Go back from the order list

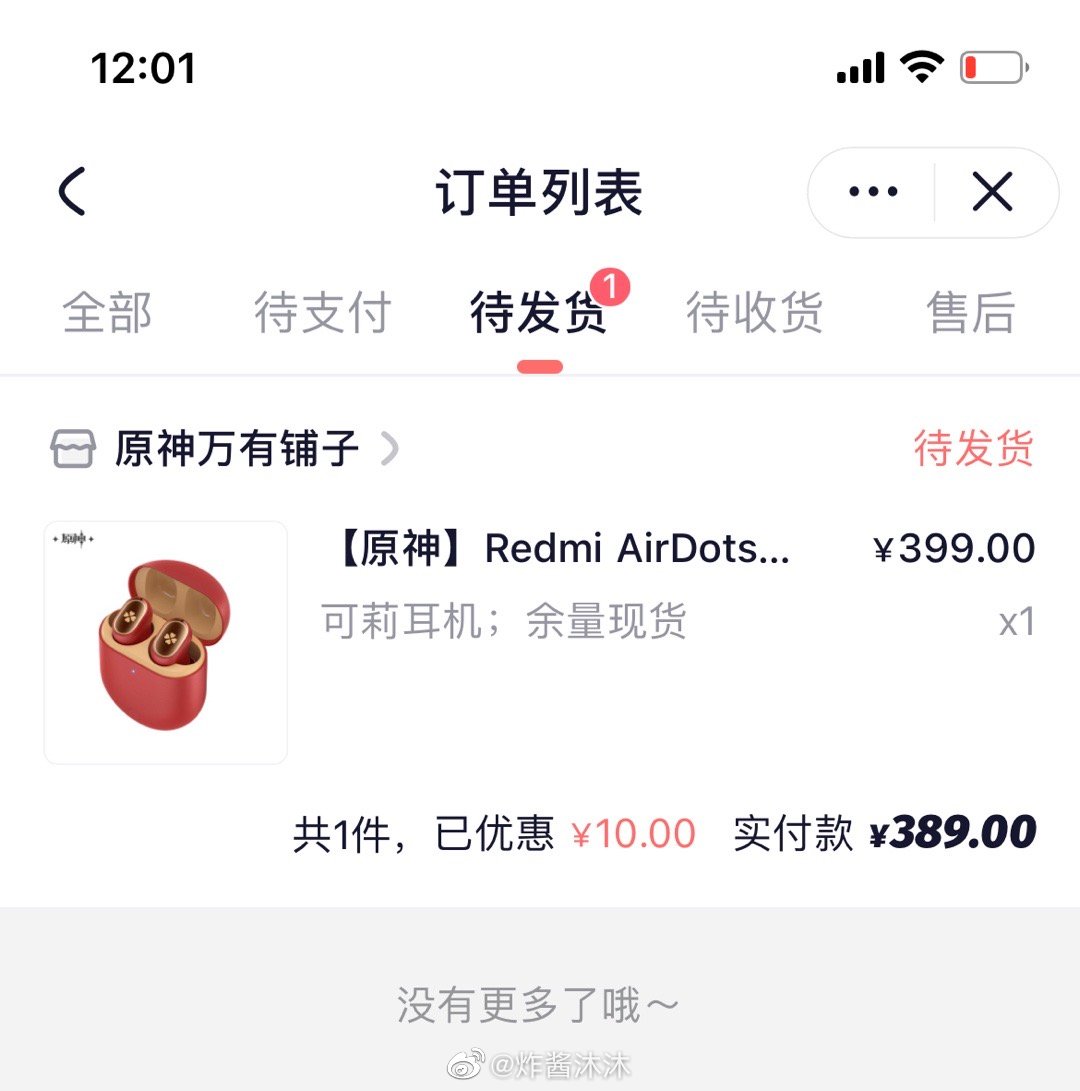pyautogui.click(x=72, y=192)
